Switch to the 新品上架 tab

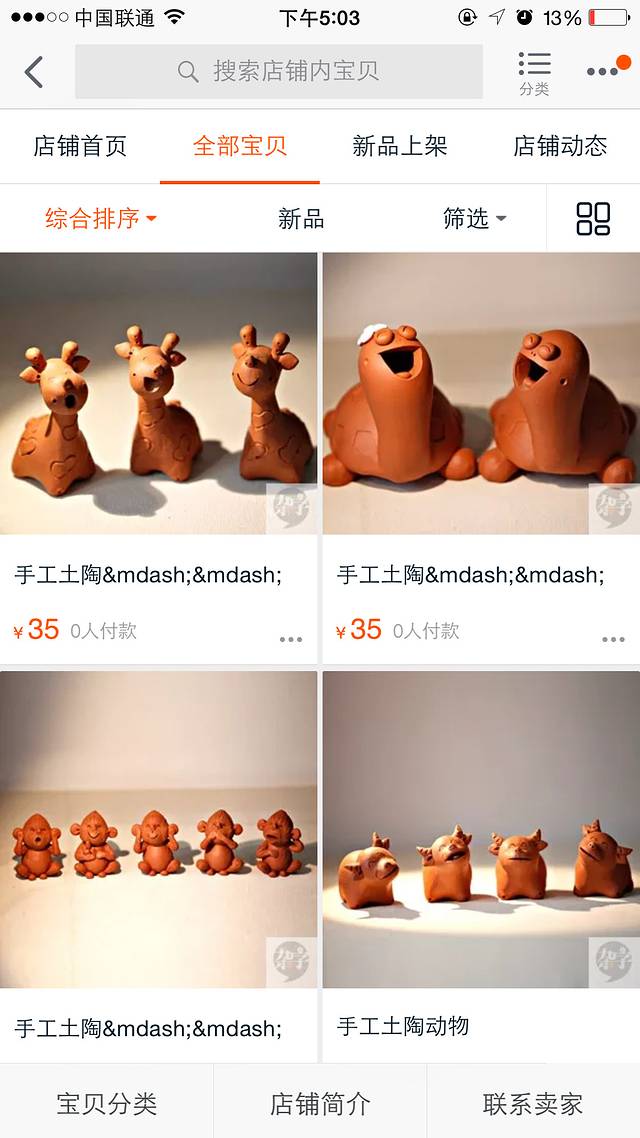pos(400,146)
